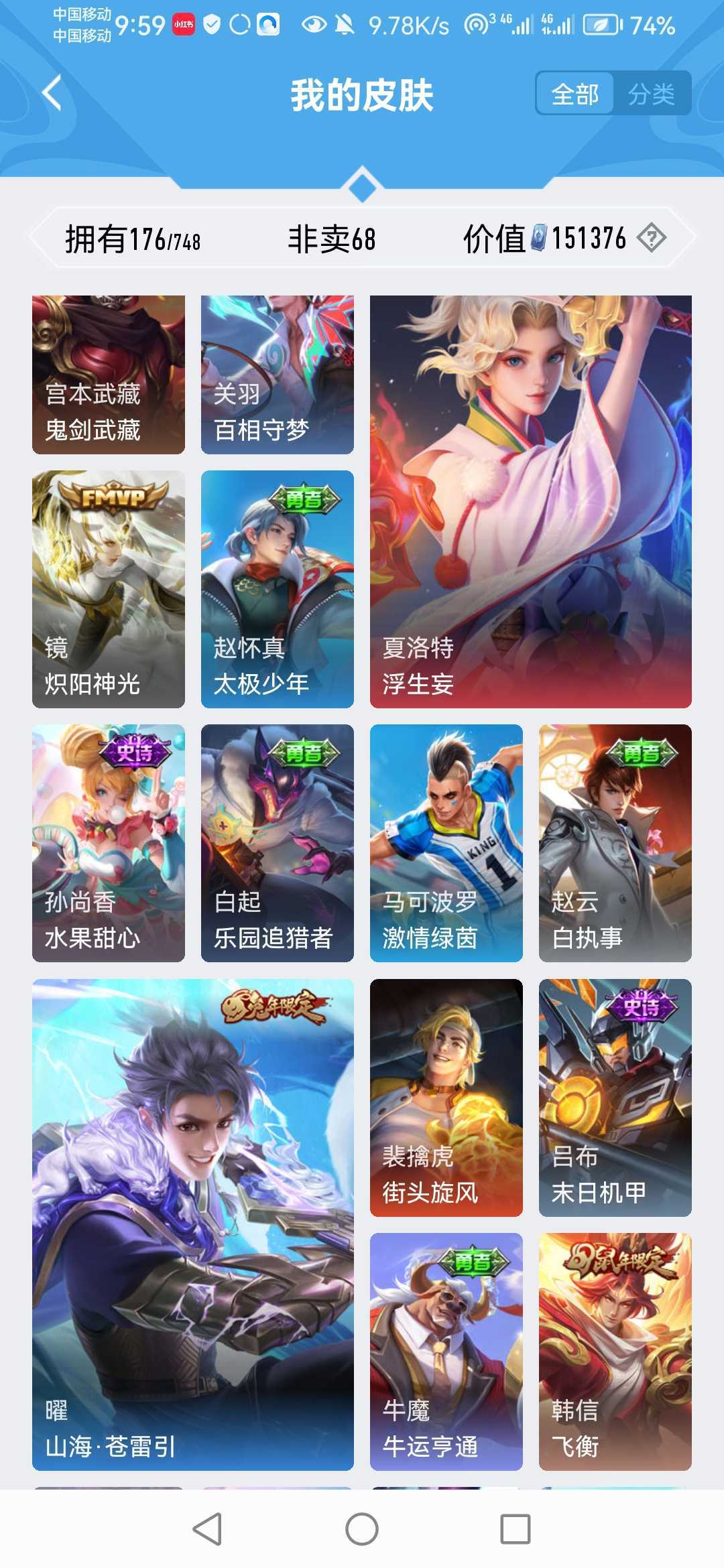This screenshot has height=1568, width=724.
Task: Open recent apps from navigation bar
Action: pyautogui.click(x=516, y=1529)
